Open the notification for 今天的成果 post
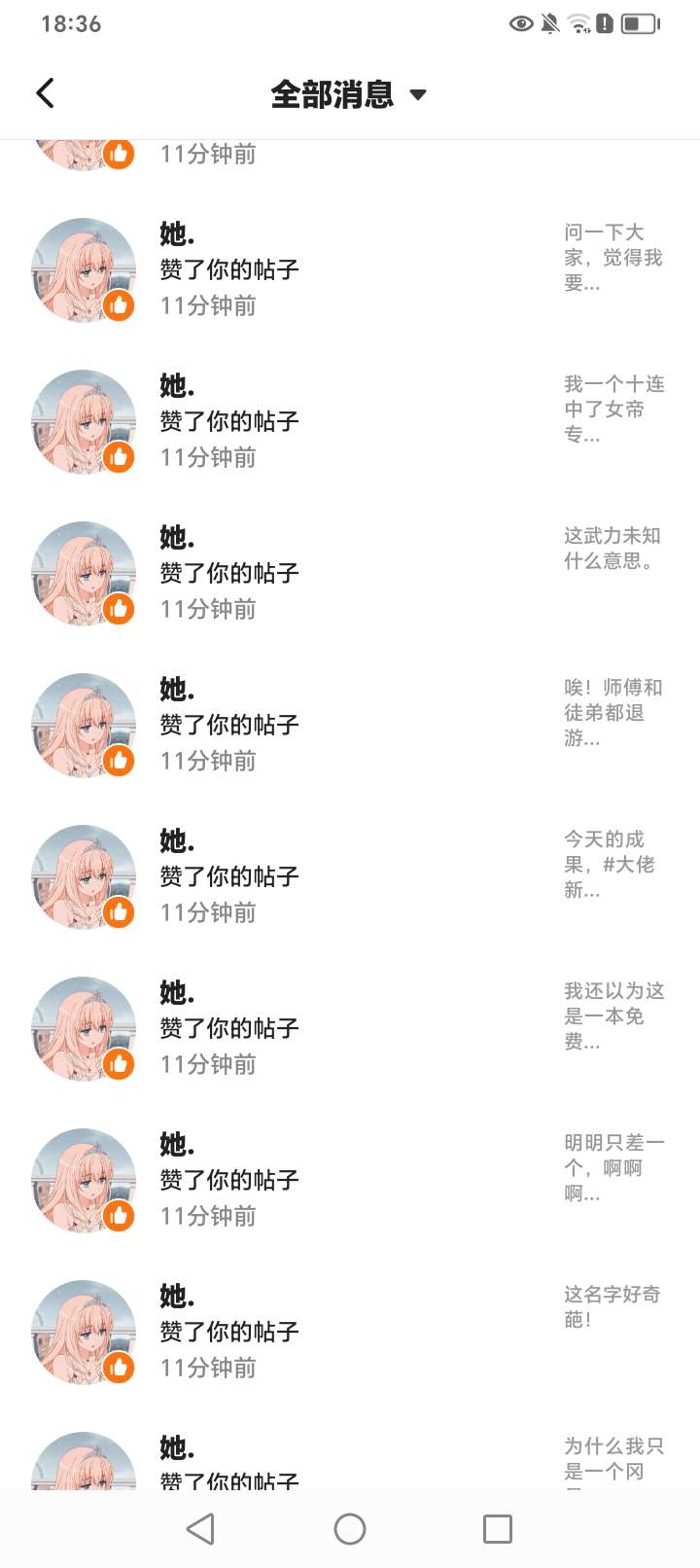The image size is (700, 1568). tap(350, 876)
